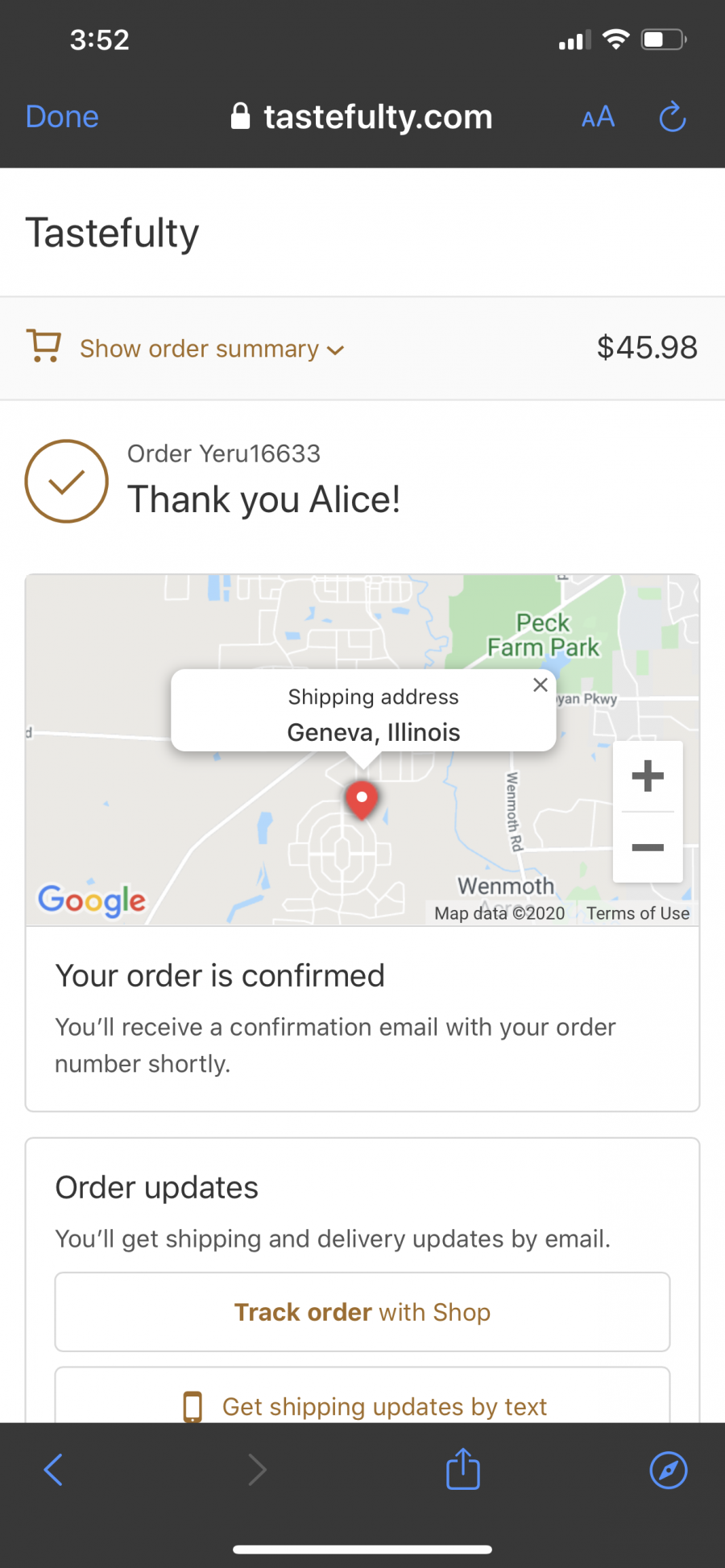
Task: Tap the red map location pin
Action: tap(362, 801)
